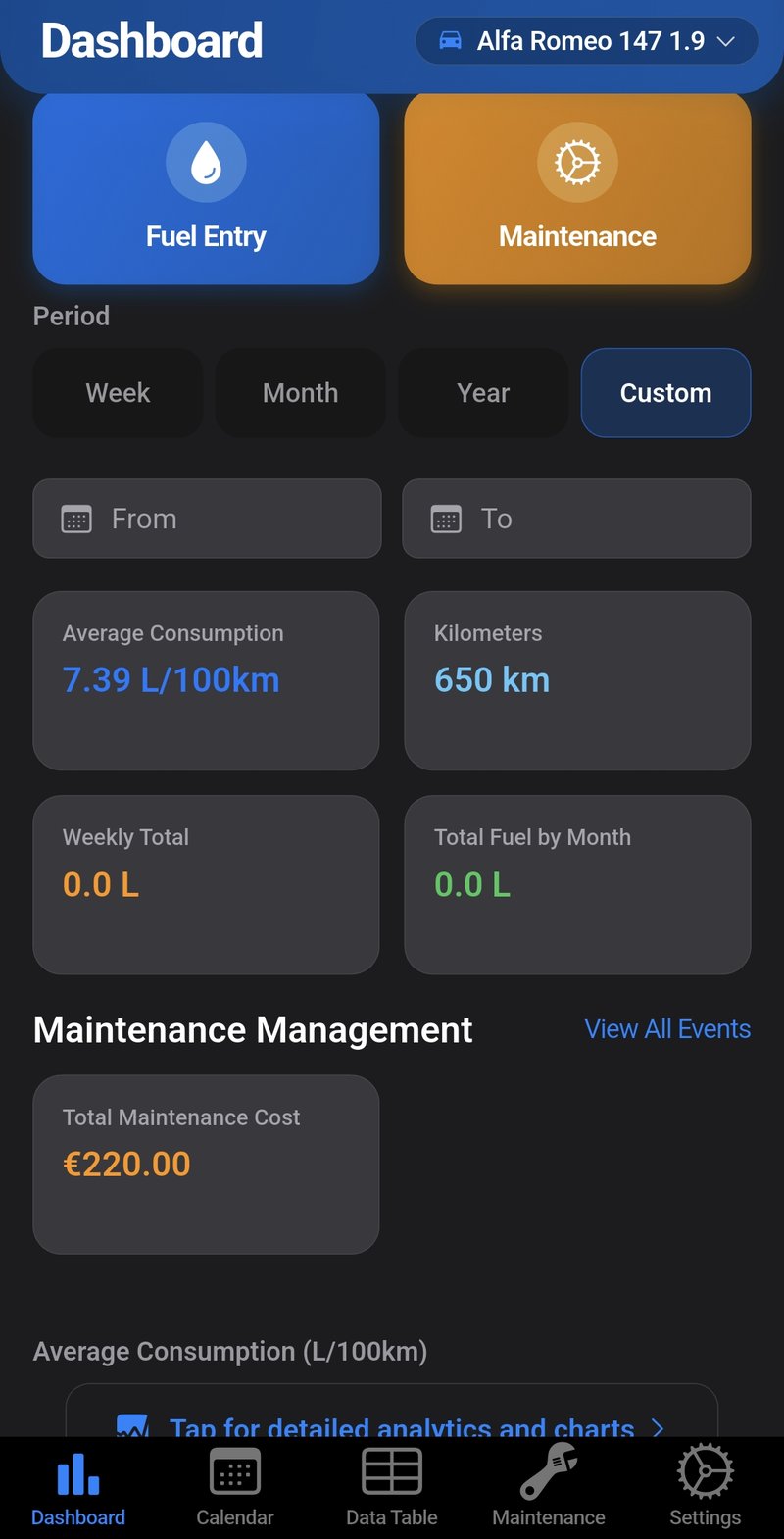Switch period to Year
This screenshot has height=1539, width=784.
pyautogui.click(x=483, y=392)
